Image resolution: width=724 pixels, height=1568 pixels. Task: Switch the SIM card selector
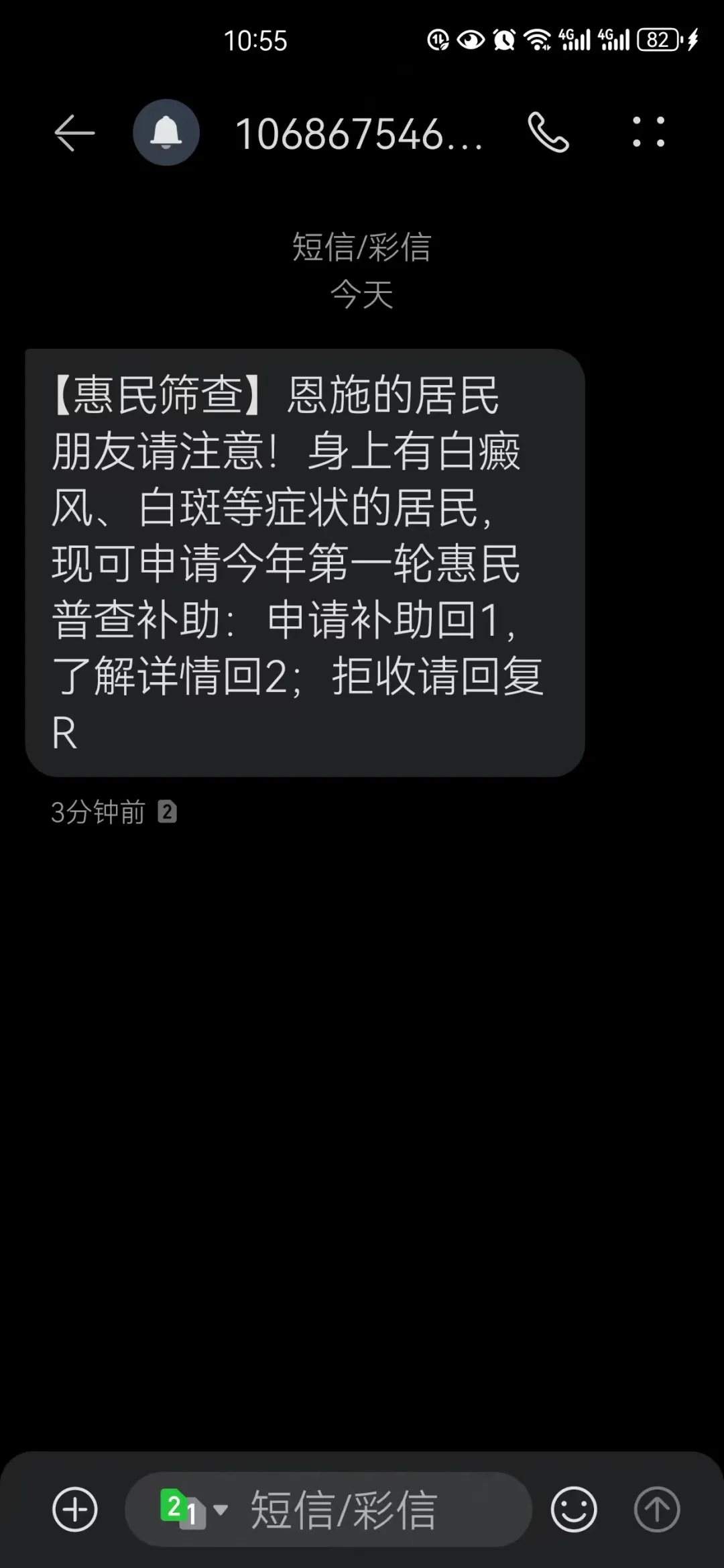pyautogui.click(x=192, y=1510)
